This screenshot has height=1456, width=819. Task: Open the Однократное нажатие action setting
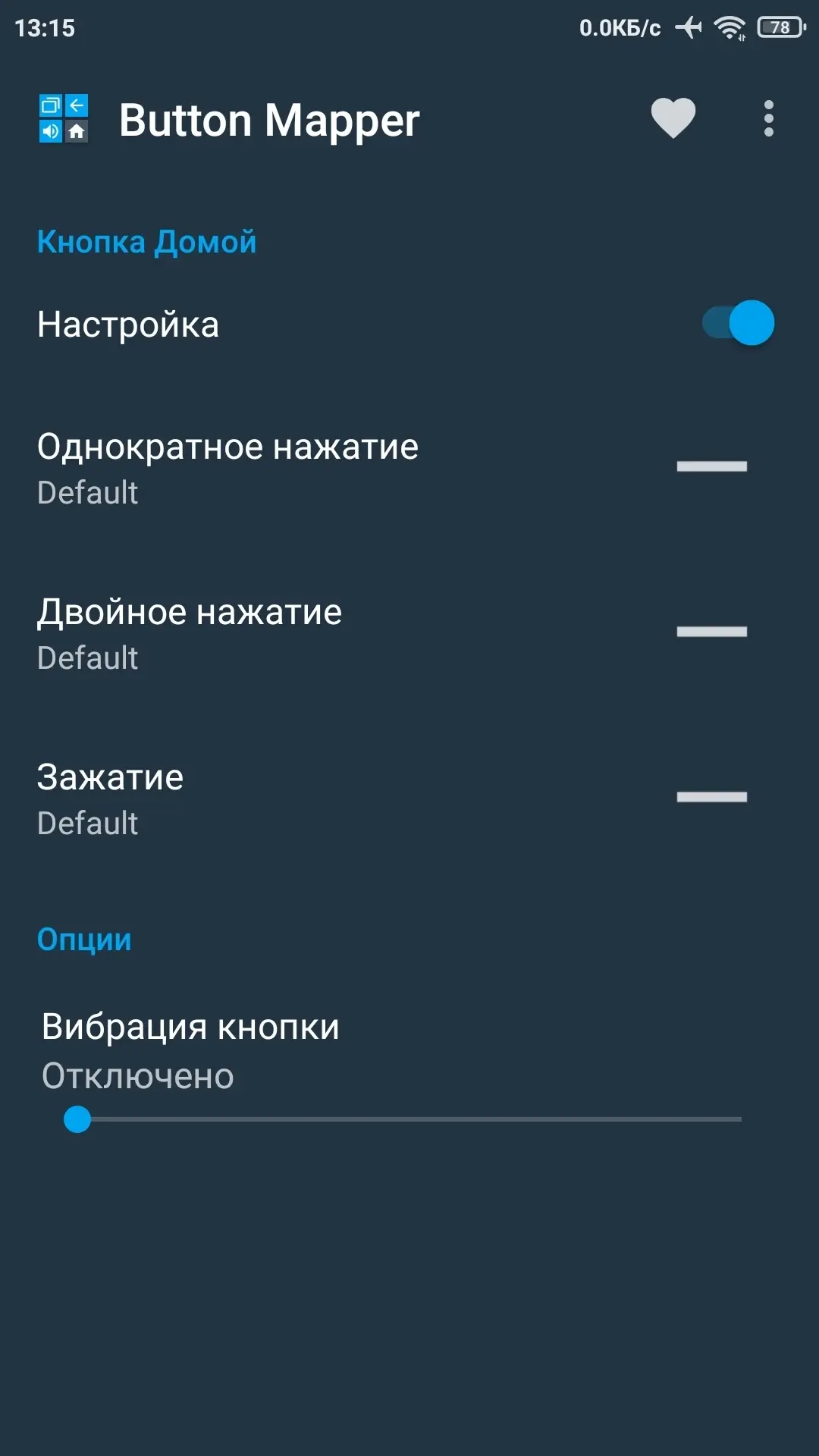click(x=409, y=468)
